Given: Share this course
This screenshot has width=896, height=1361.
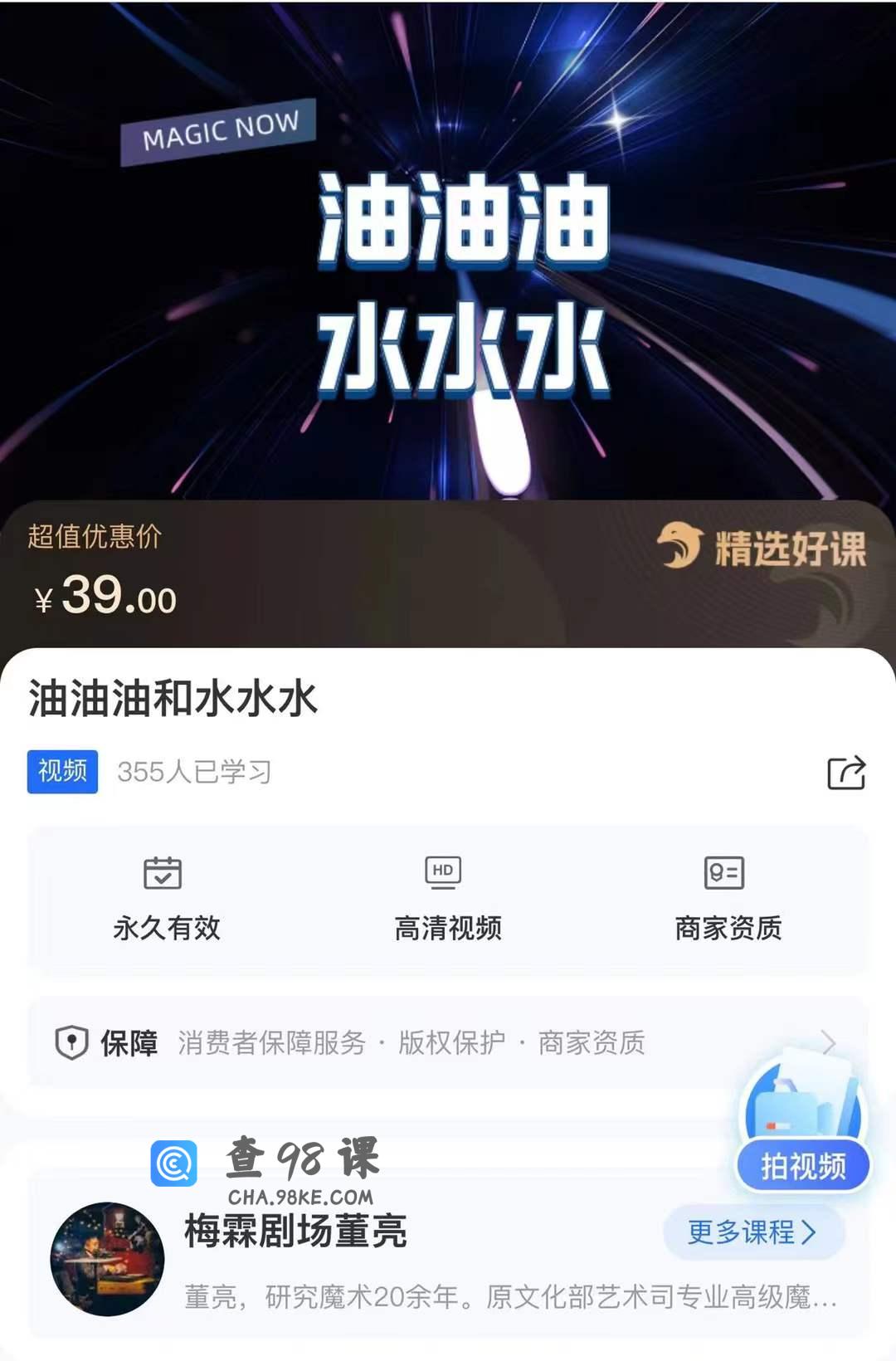Looking at the screenshot, I should (846, 773).
